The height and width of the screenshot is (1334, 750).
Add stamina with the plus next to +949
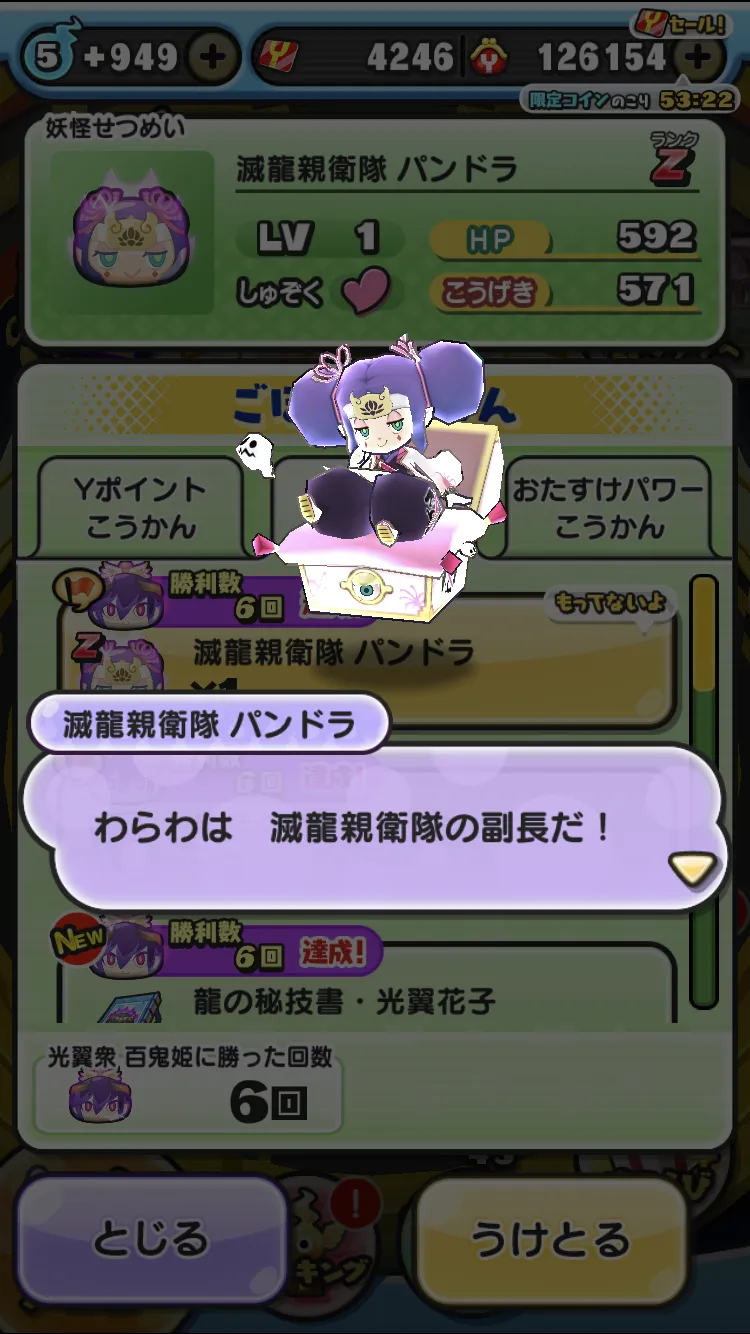tap(212, 57)
